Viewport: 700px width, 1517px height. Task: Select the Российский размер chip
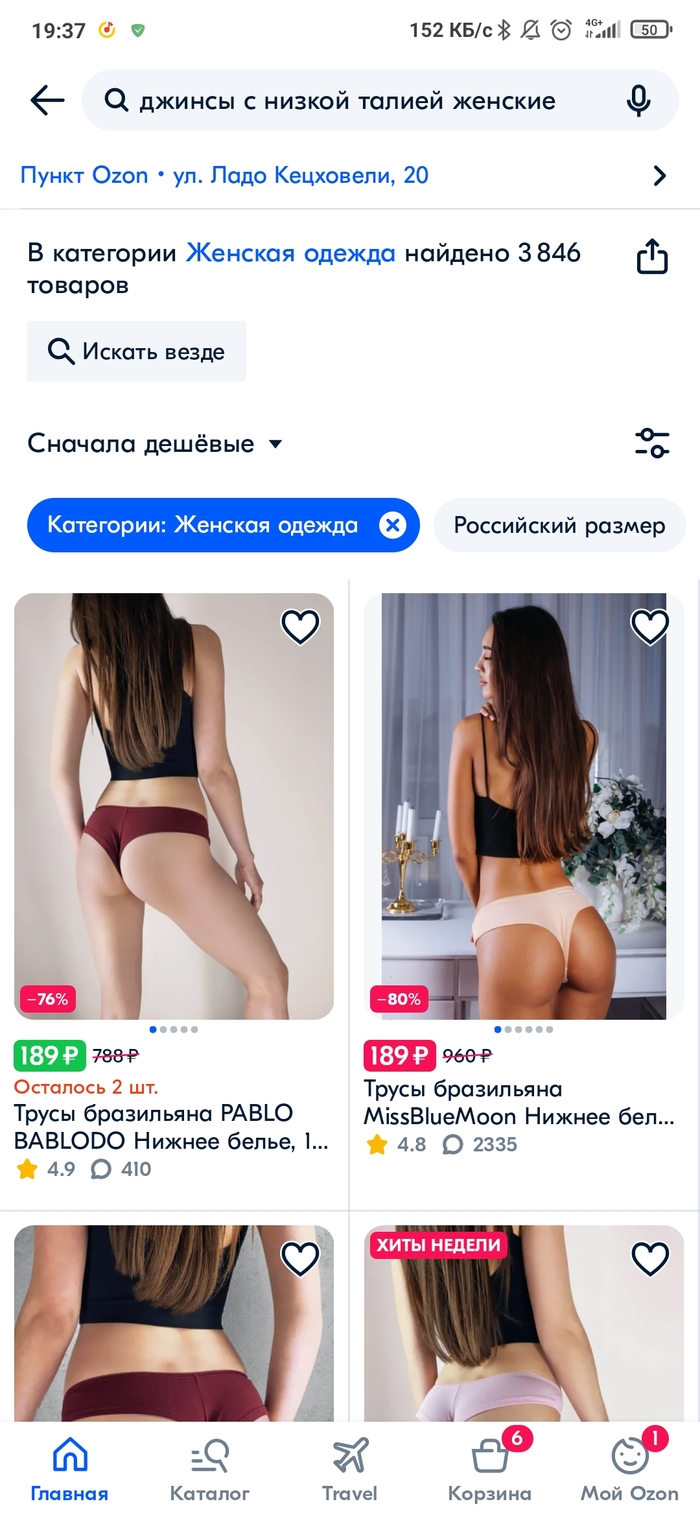[559, 526]
